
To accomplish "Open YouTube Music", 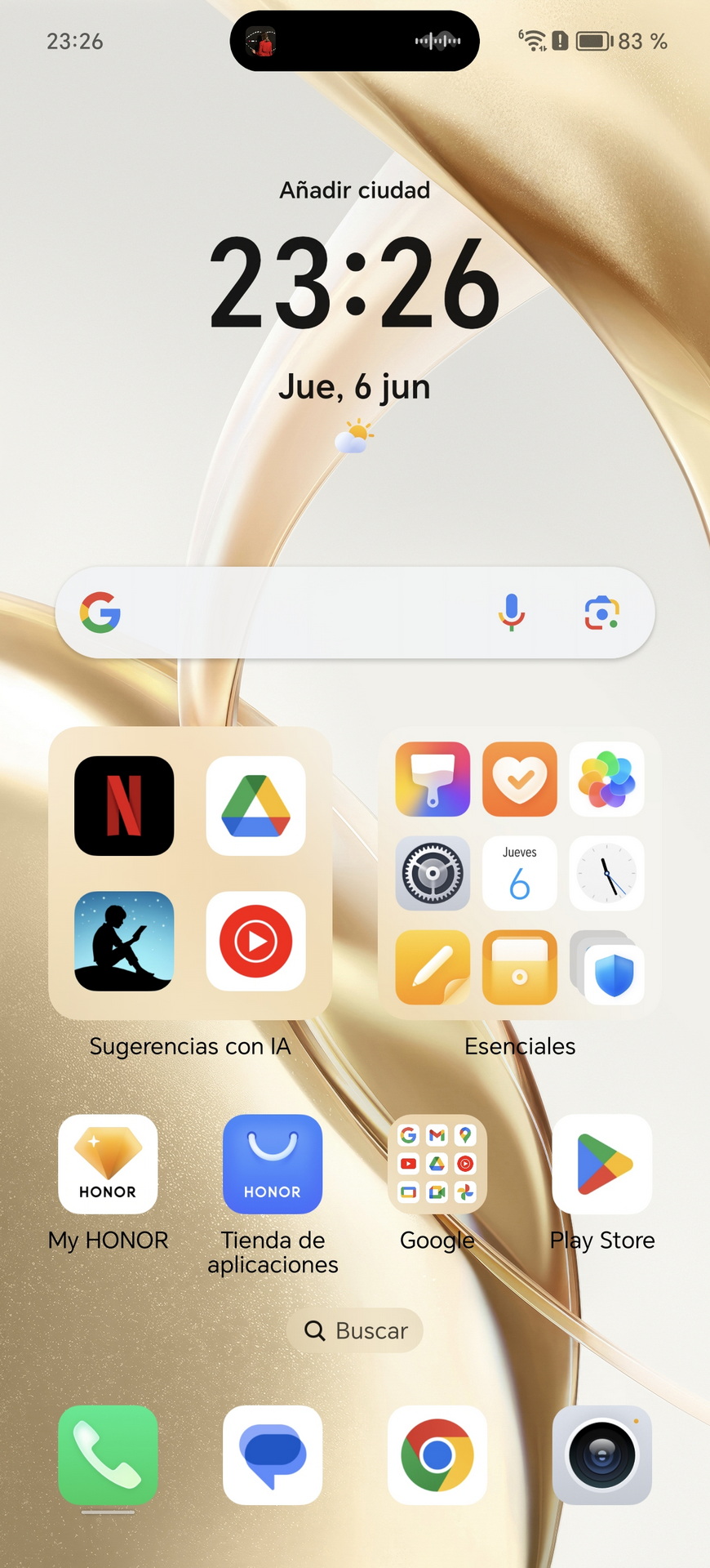I will click(x=256, y=941).
